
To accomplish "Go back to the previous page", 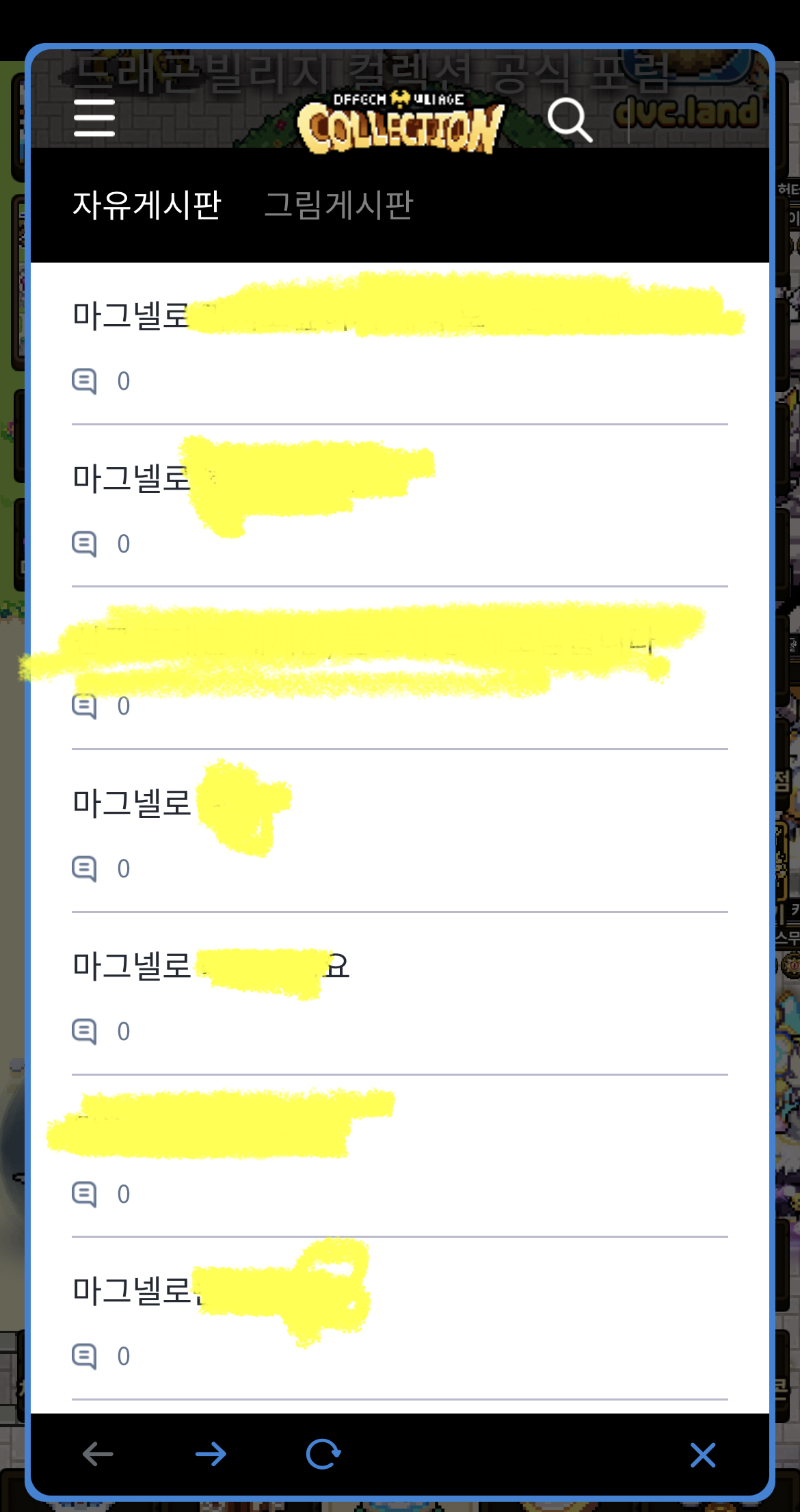I will (x=98, y=1455).
